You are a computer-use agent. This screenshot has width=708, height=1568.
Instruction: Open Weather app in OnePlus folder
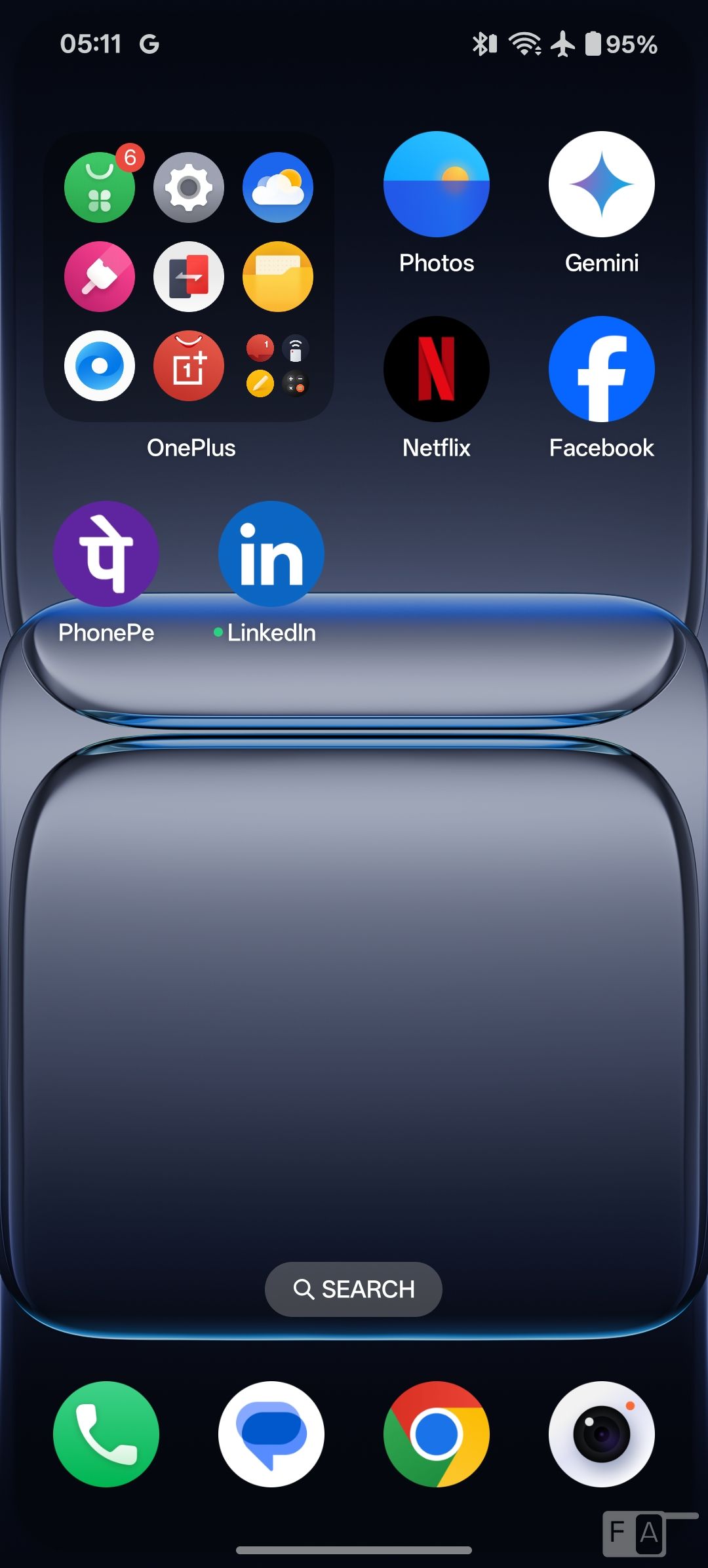click(x=278, y=187)
